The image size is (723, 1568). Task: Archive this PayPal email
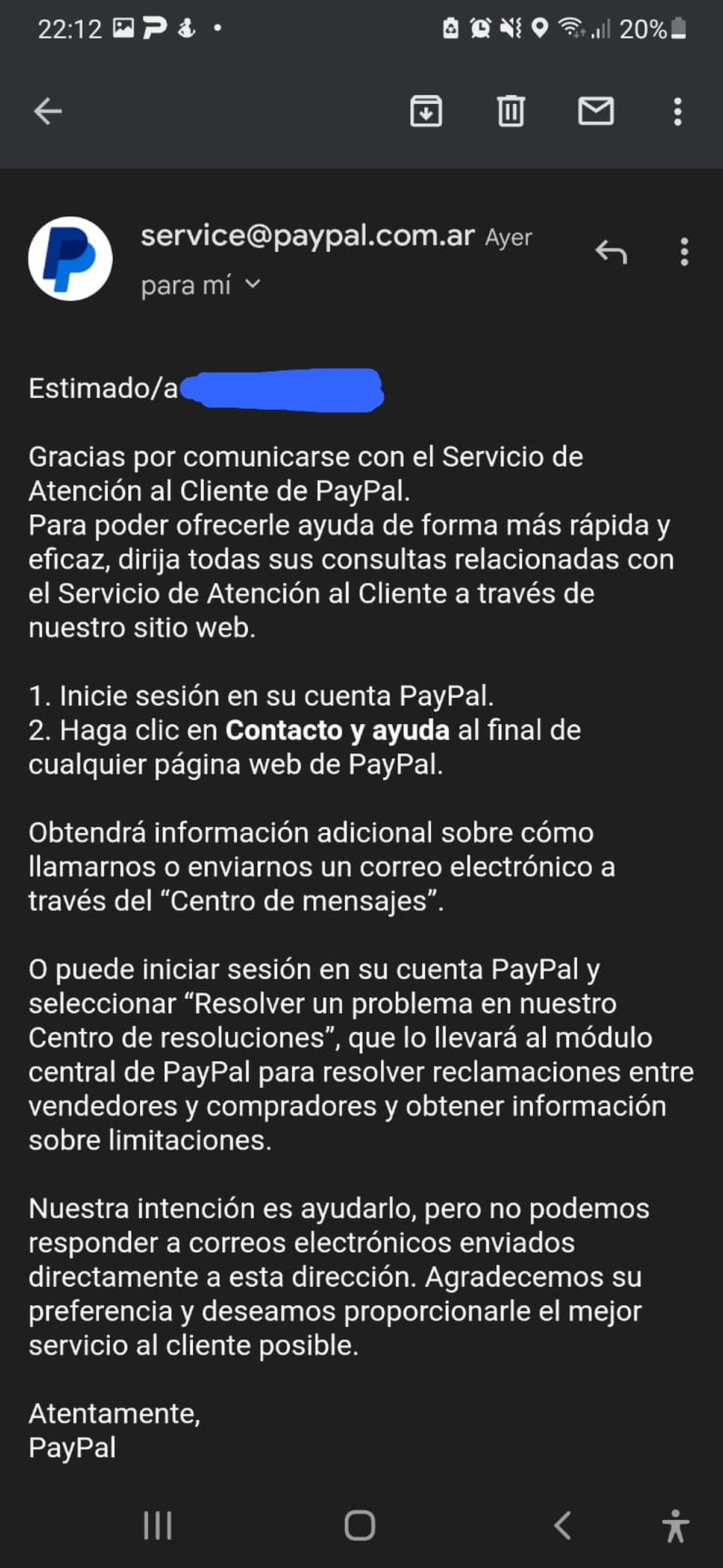(425, 111)
